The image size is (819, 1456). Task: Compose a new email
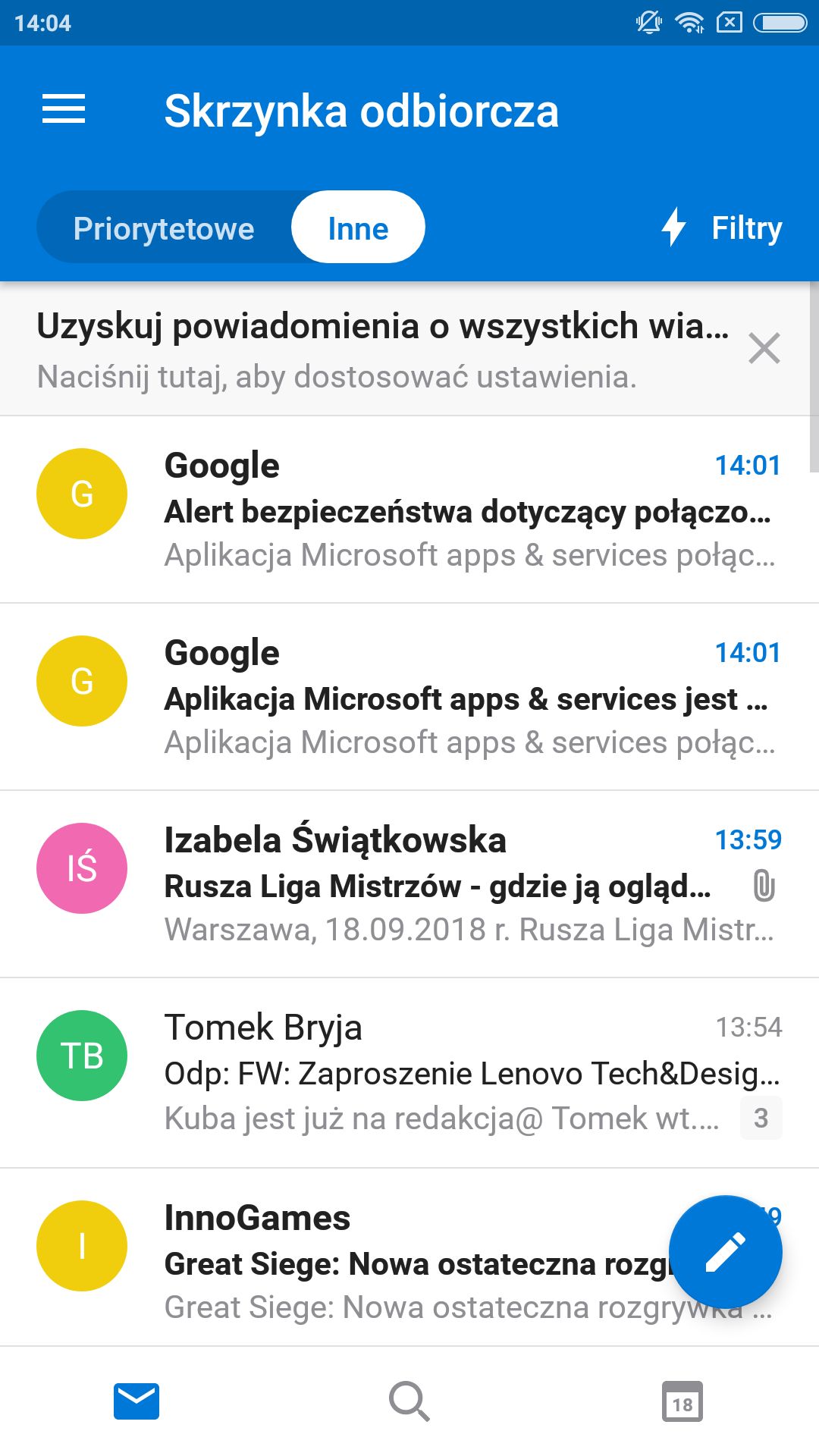[x=725, y=1252]
